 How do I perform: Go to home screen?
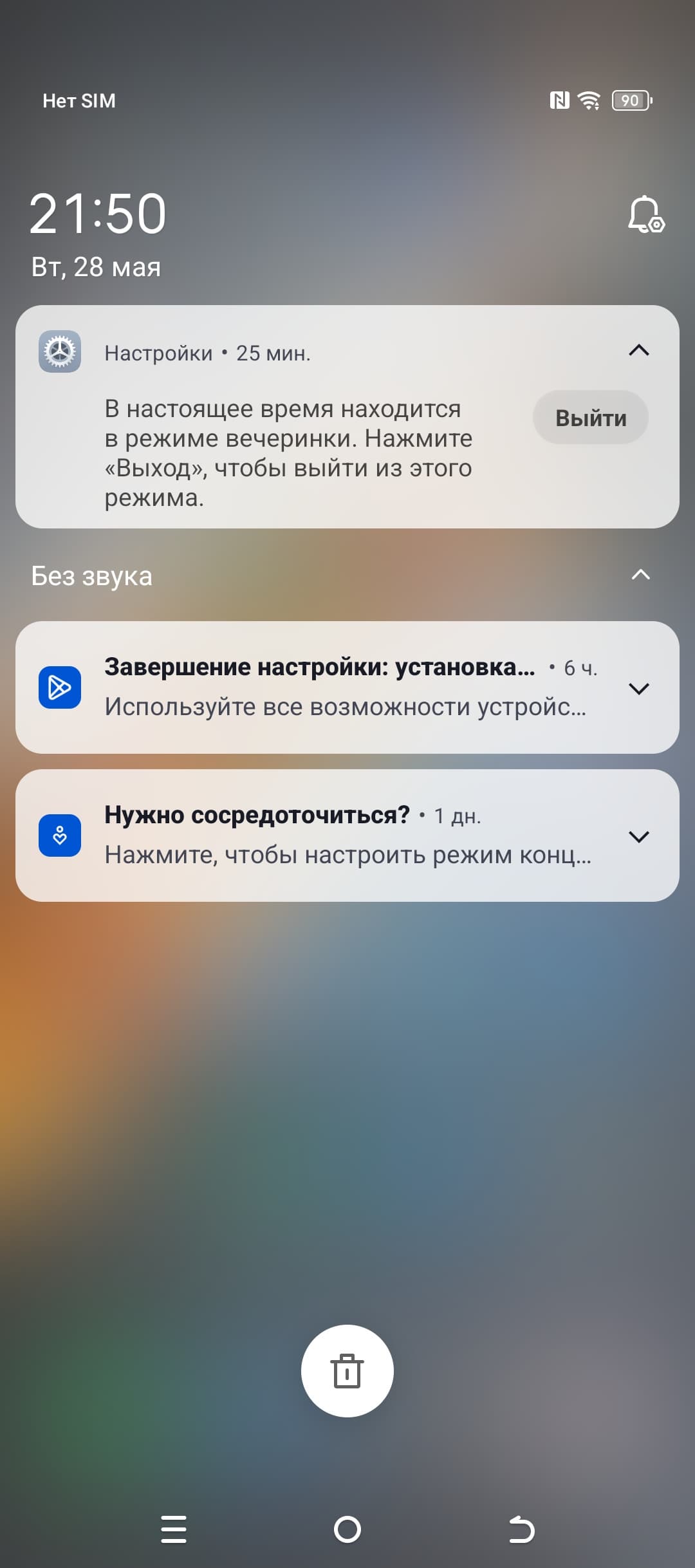[347, 1529]
